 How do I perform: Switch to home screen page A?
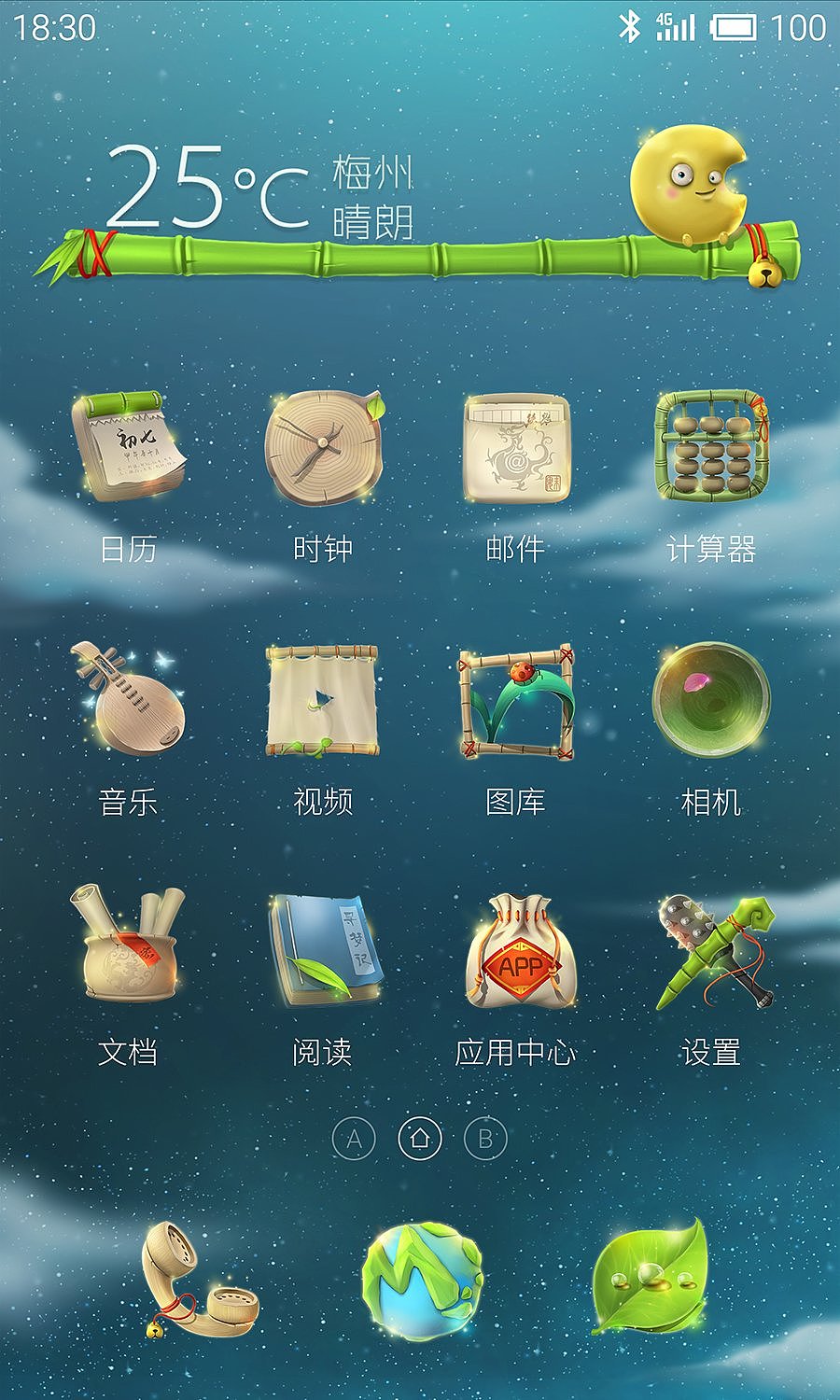(x=354, y=1139)
